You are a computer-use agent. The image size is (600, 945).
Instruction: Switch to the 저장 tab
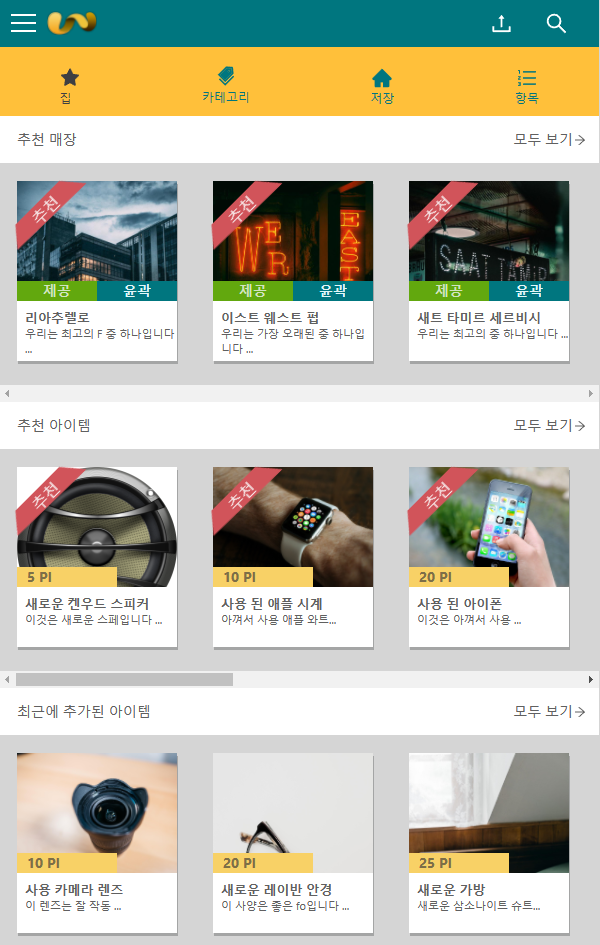[x=382, y=85]
